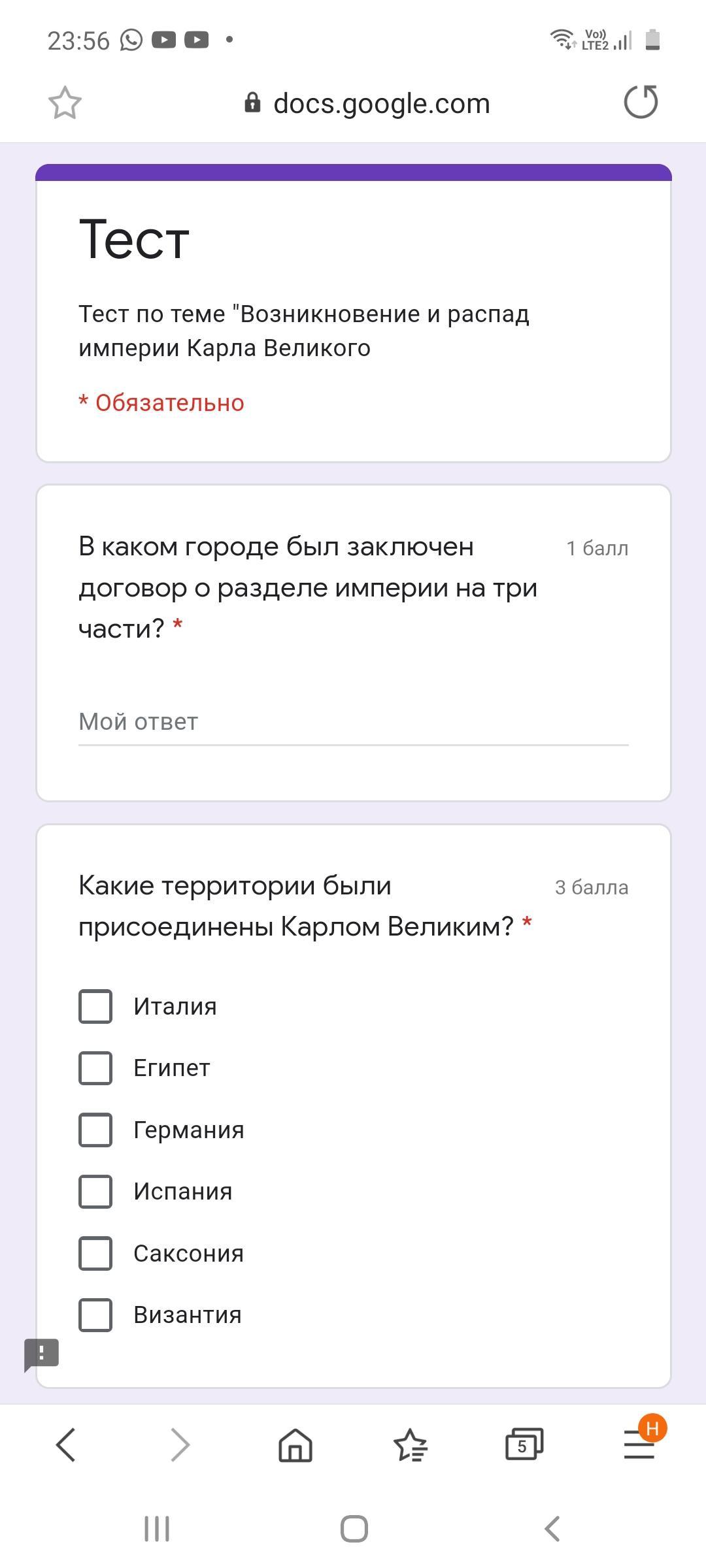The height and width of the screenshot is (1568, 706).
Task: Open the report problem feedback icon
Action: pyautogui.click(x=42, y=1355)
